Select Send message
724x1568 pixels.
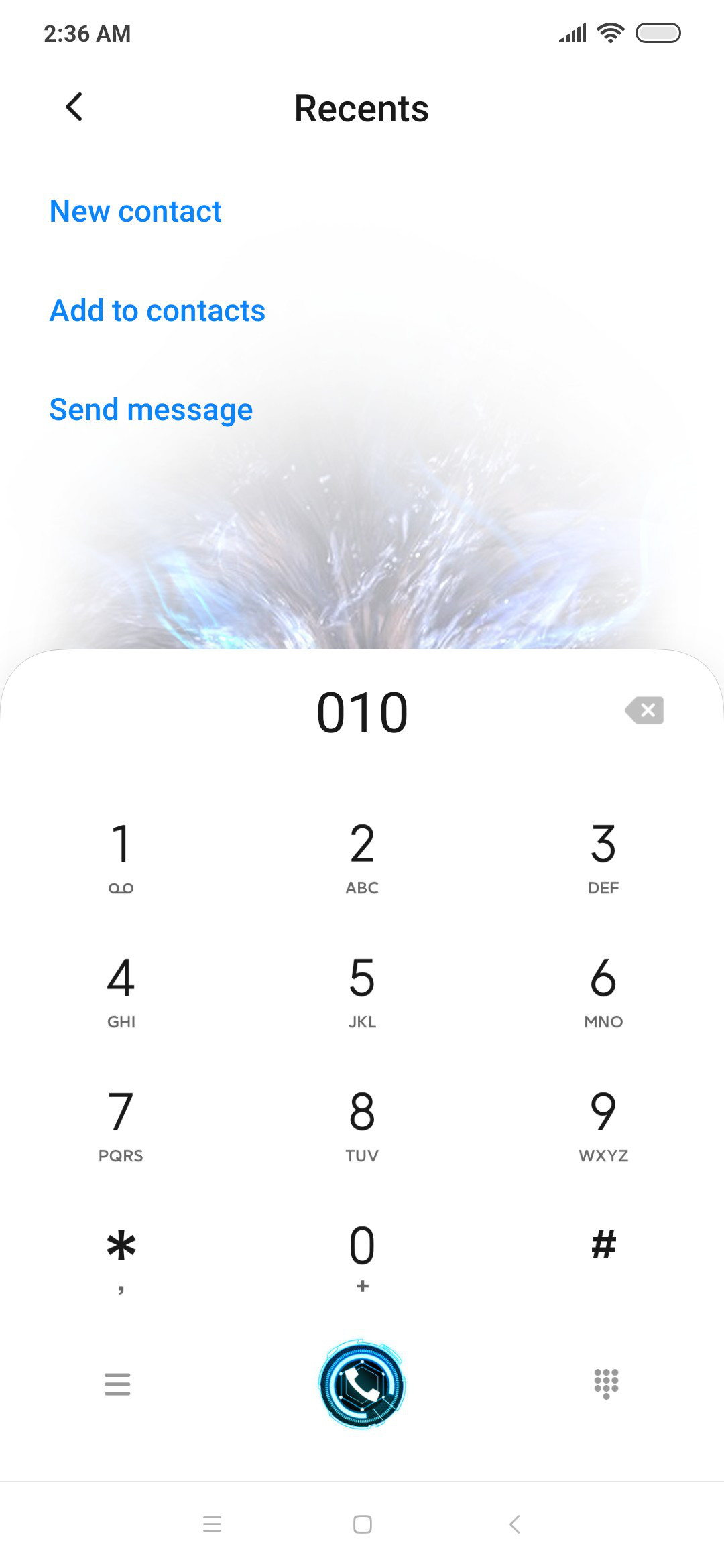click(151, 410)
